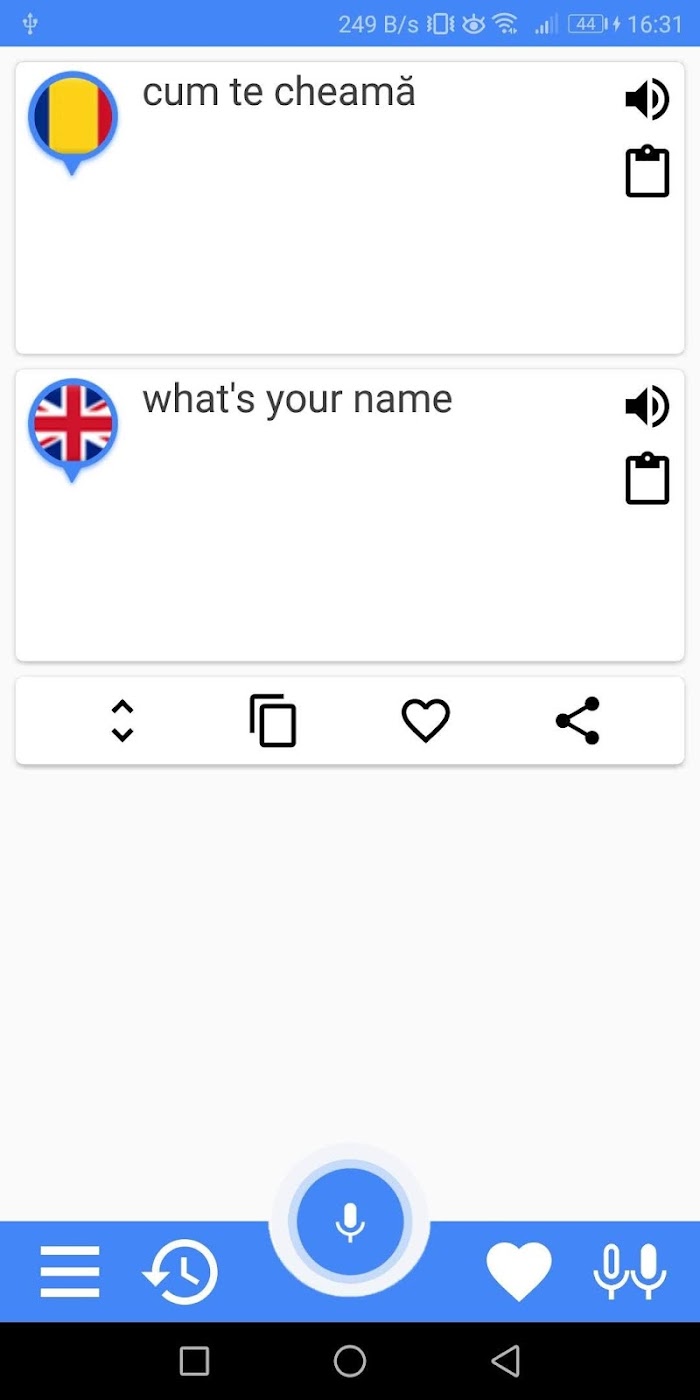
Task: Go back using the system back button
Action: 506,1361
